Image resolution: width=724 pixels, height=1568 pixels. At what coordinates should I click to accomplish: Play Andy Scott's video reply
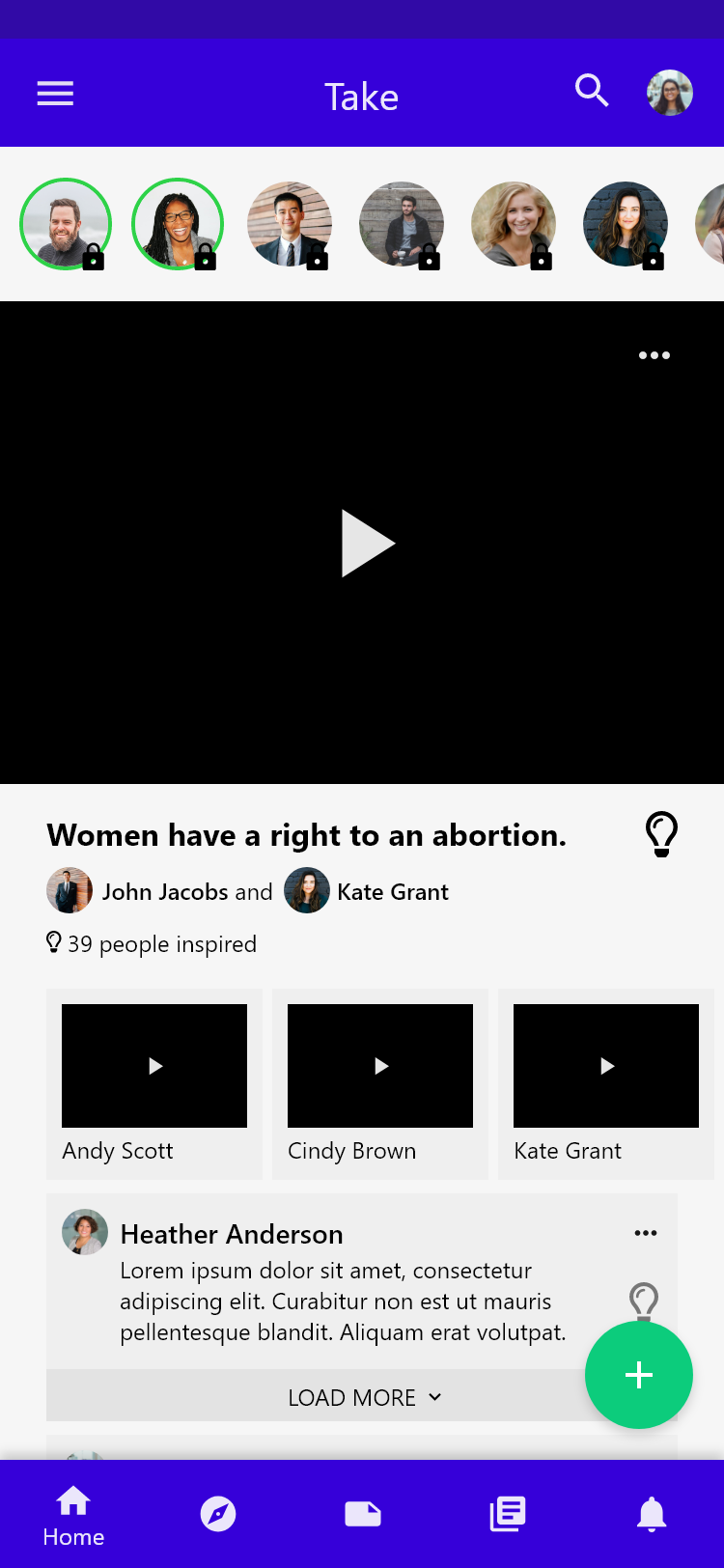click(x=154, y=1066)
